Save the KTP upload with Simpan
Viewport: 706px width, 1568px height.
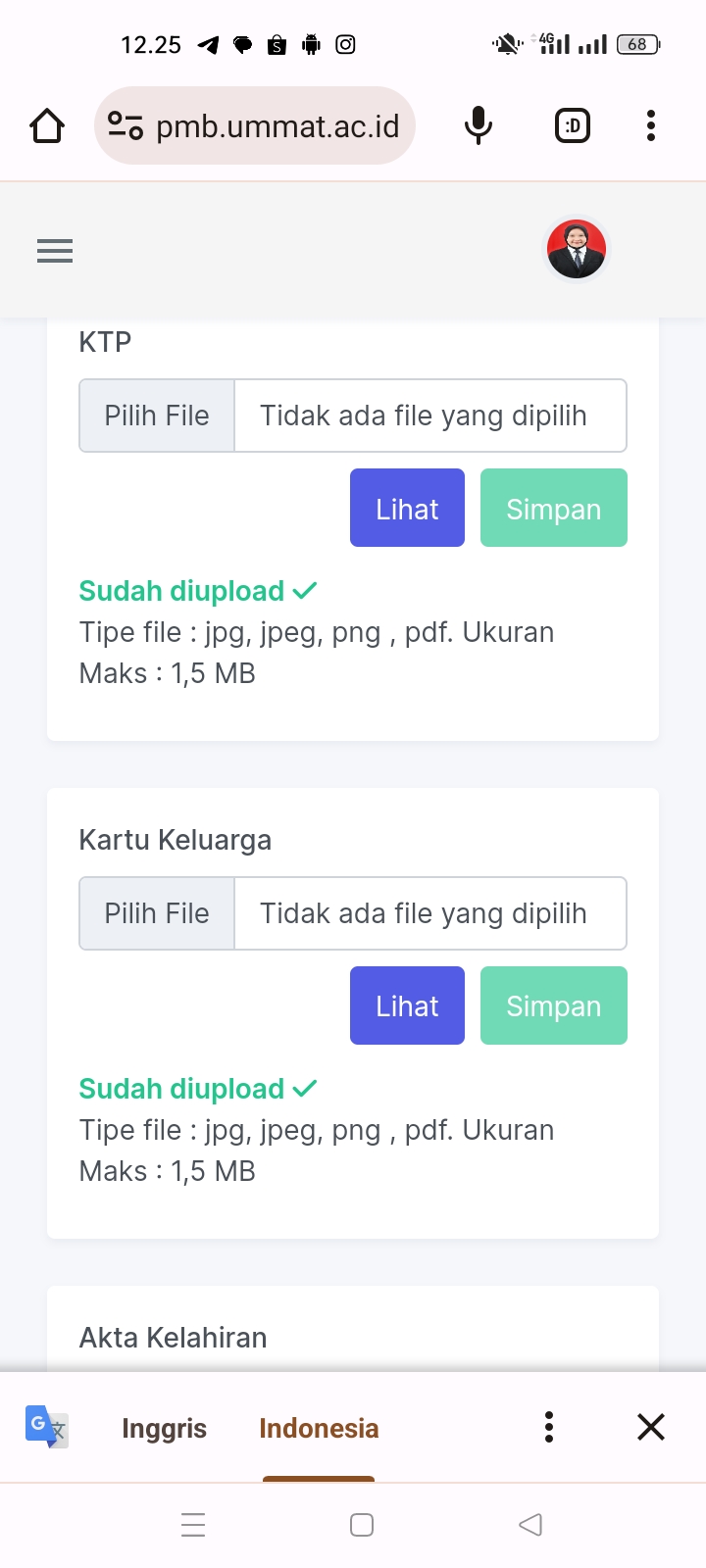click(553, 509)
